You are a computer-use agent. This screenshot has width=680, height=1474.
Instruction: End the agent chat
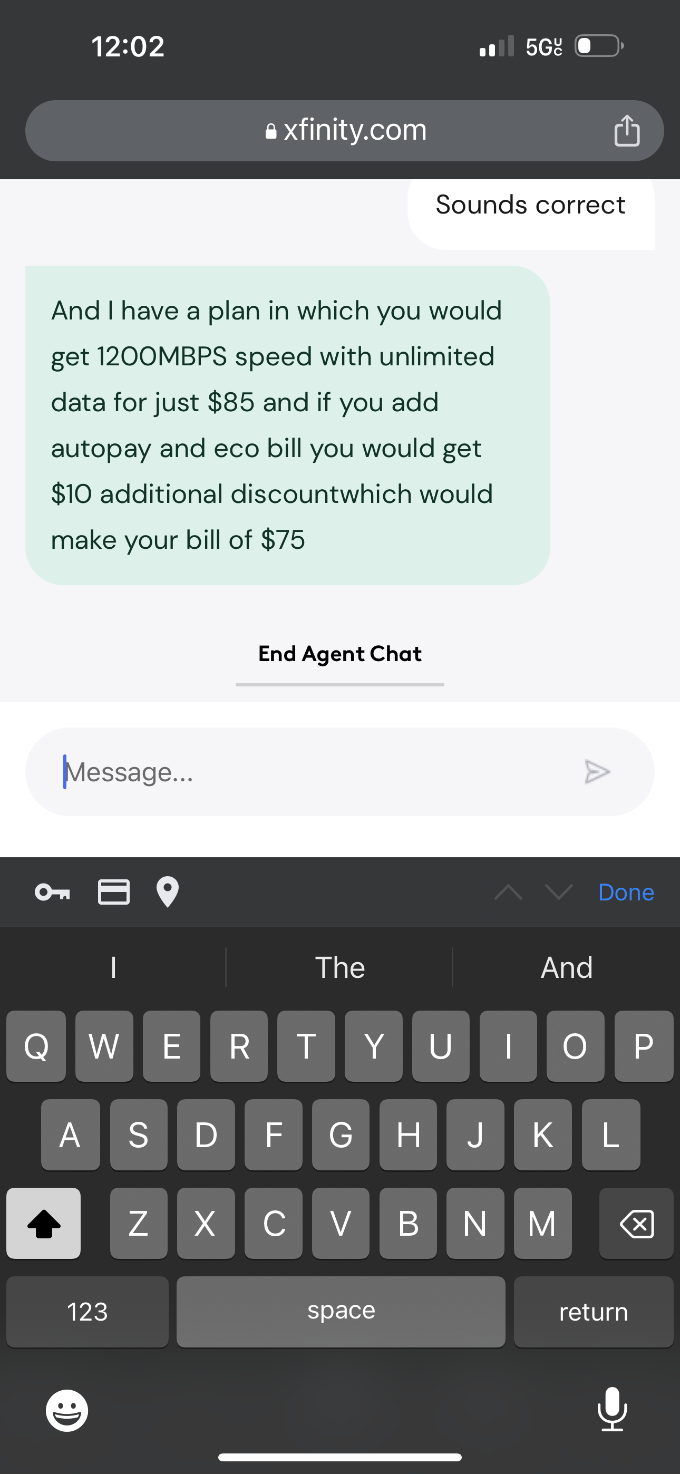(340, 654)
